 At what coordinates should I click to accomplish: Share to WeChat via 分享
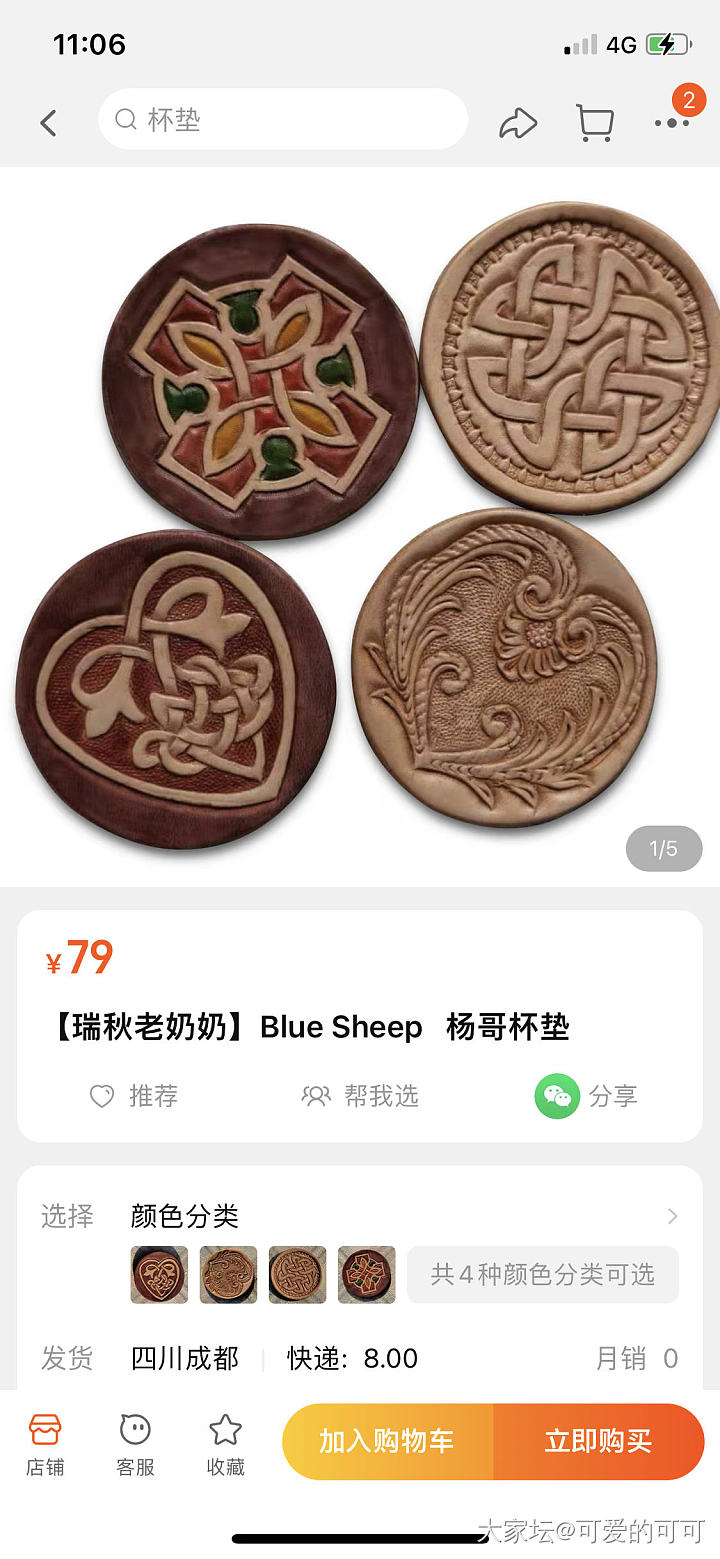(586, 1096)
